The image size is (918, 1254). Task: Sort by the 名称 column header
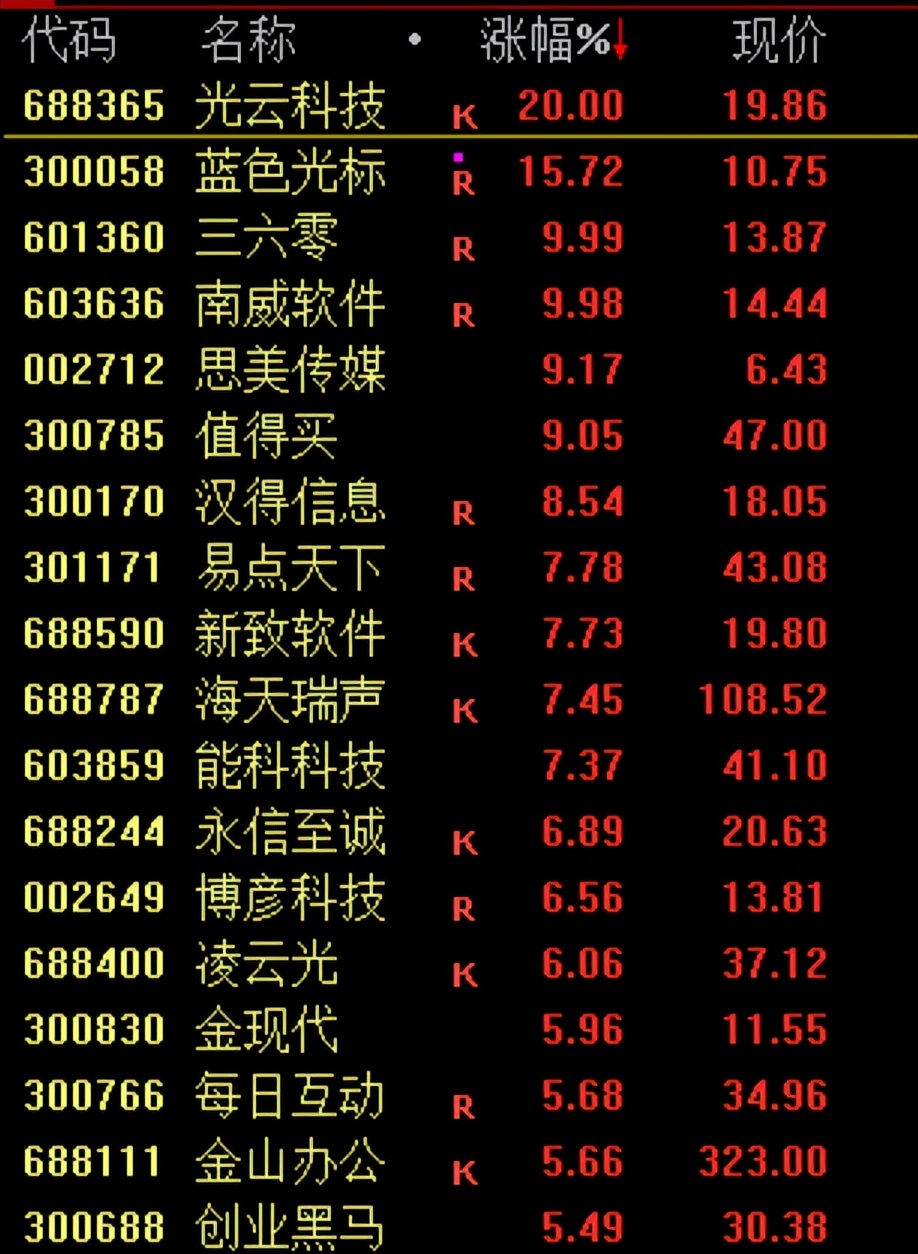click(x=248, y=41)
